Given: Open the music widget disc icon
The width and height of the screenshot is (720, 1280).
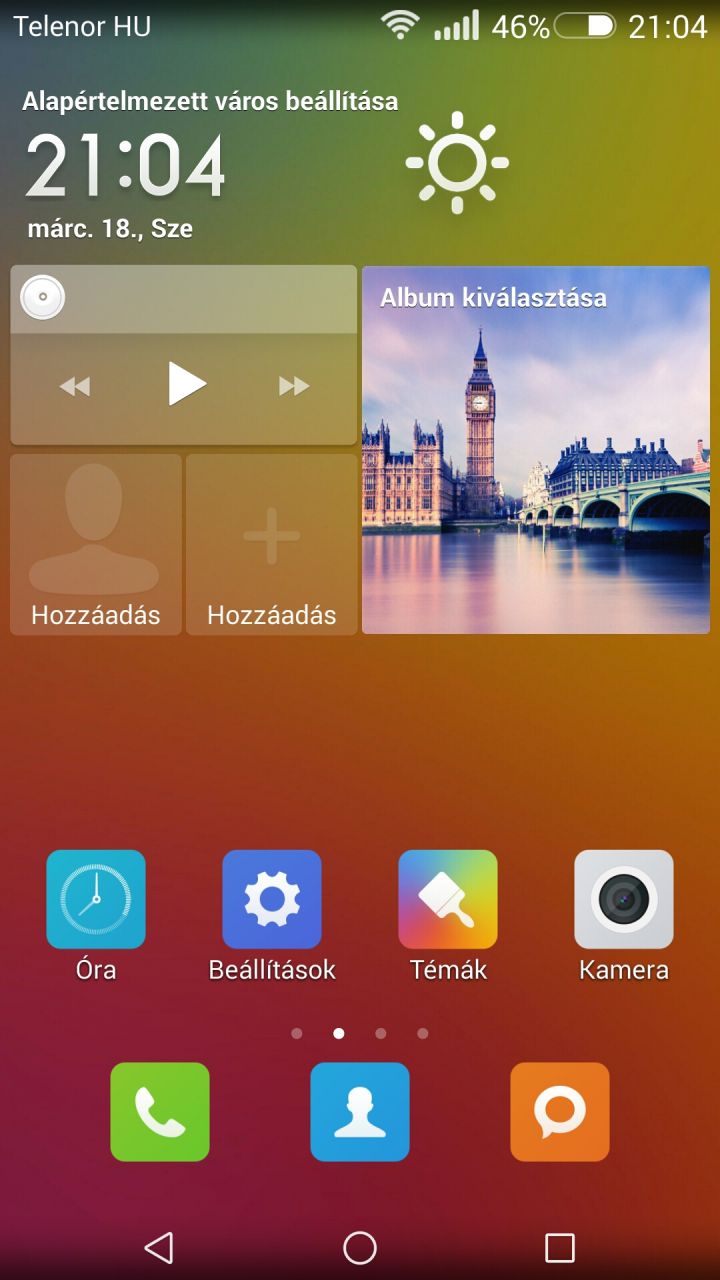Looking at the screenshot, I should pyautogui.click(x=43, y=298).
